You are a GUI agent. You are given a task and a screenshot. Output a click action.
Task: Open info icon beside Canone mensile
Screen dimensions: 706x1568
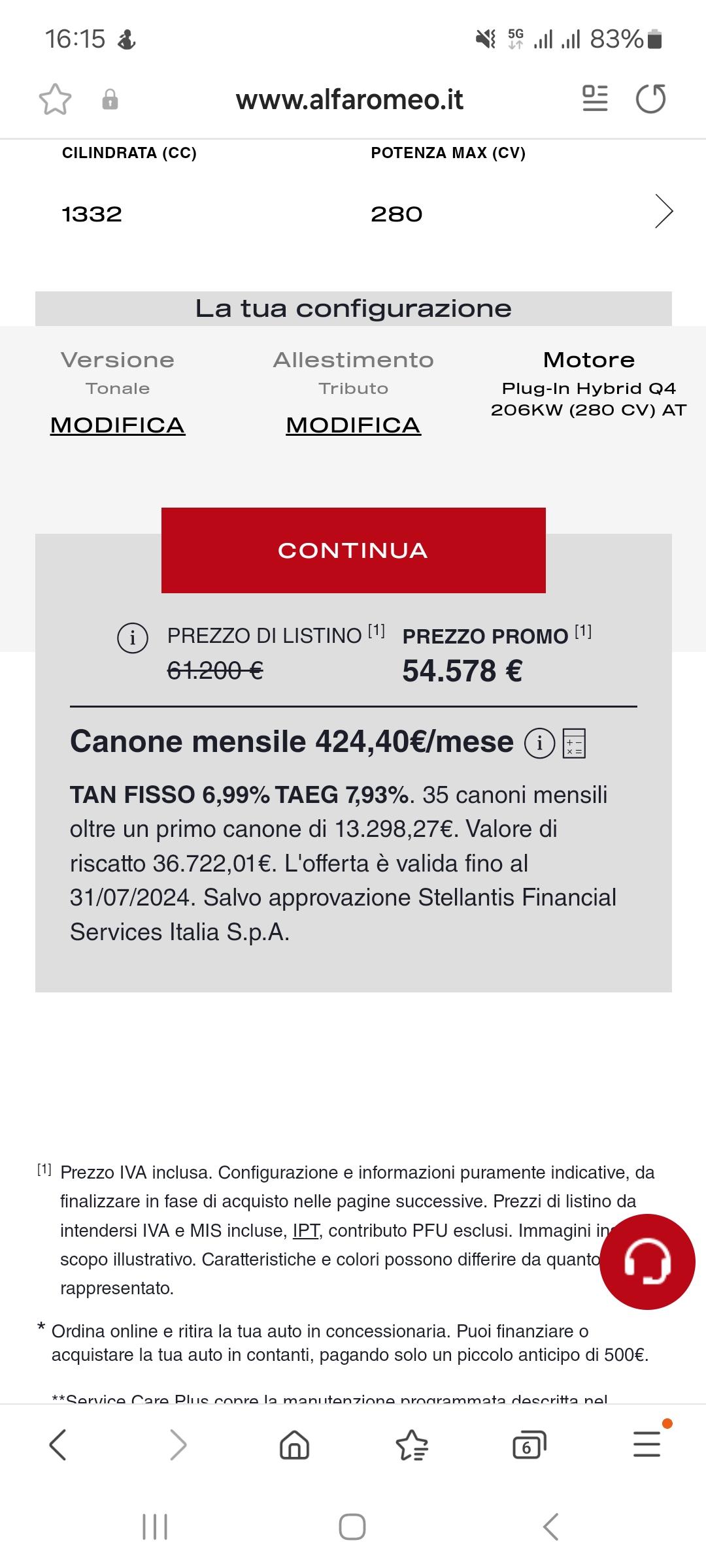click(x=539, y=743)
